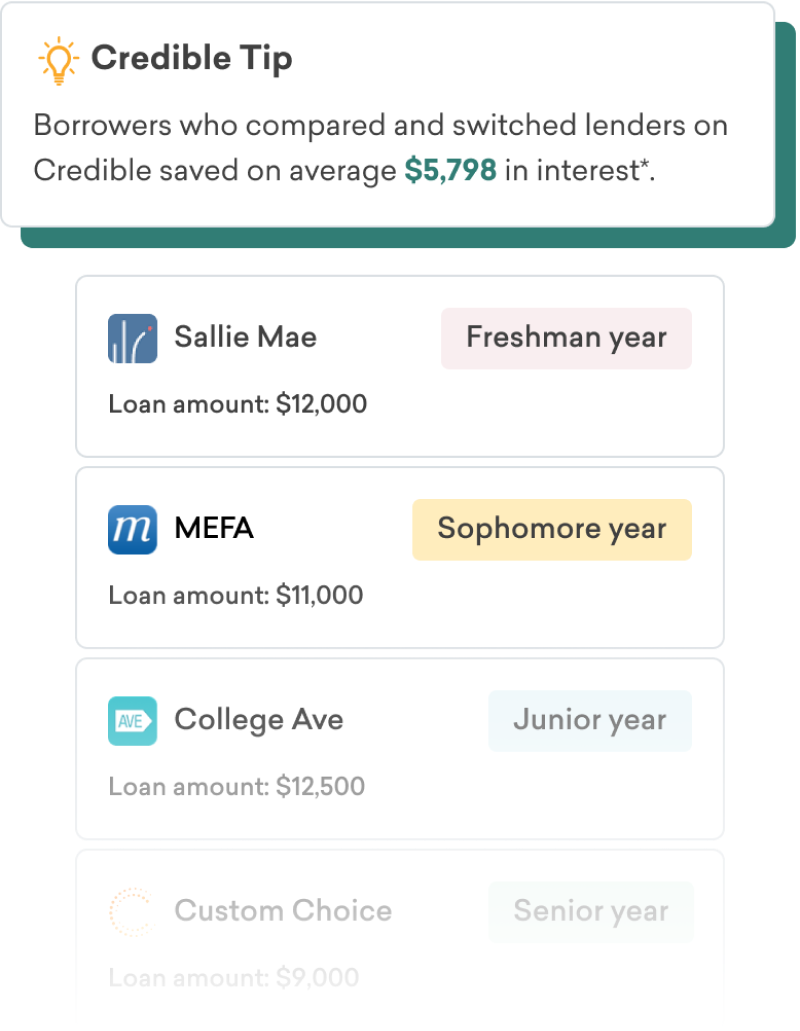Click the MEFA lender logo

(131, 529)
